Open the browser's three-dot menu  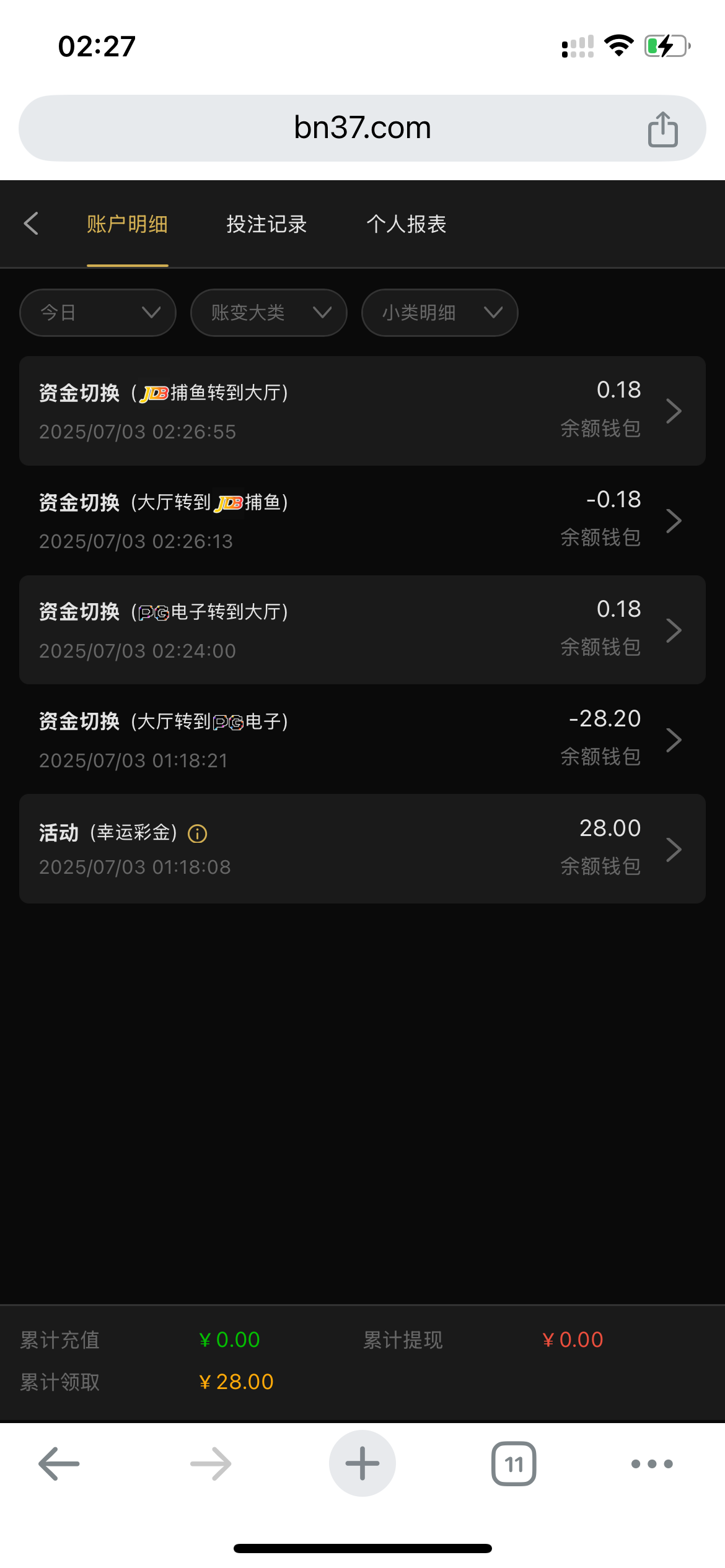651,1463
